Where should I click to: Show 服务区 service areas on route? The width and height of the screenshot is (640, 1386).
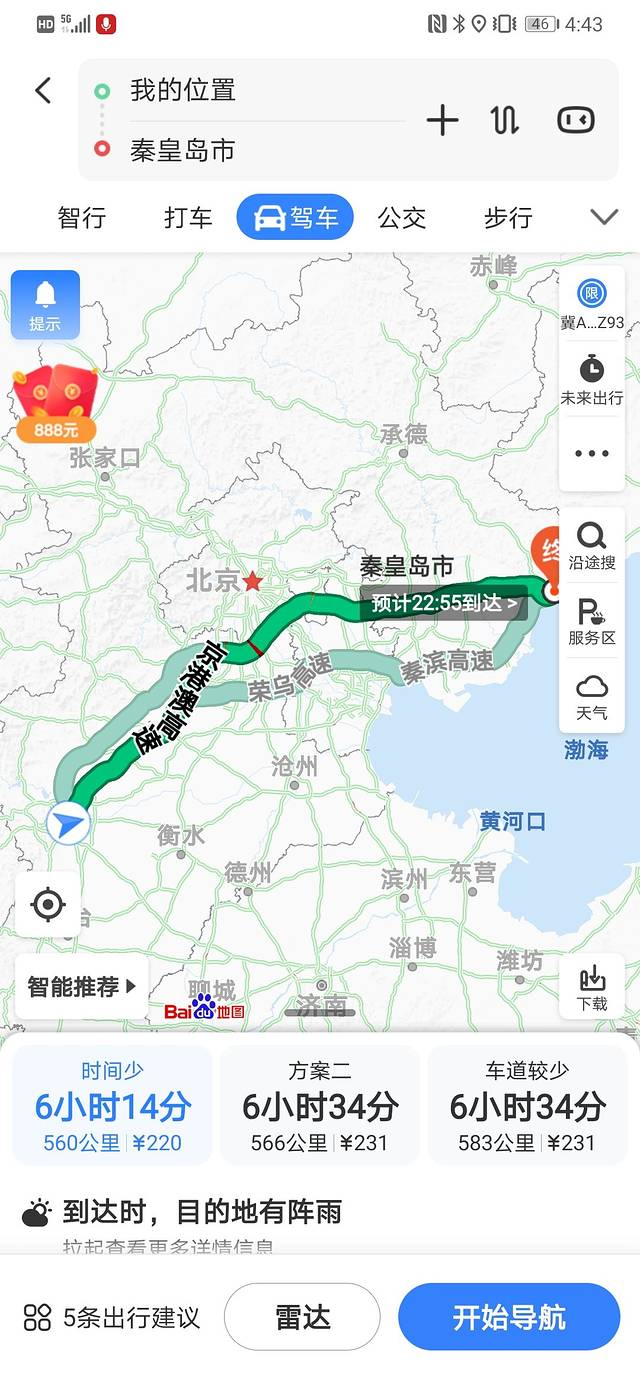click(x=592, y=622)
